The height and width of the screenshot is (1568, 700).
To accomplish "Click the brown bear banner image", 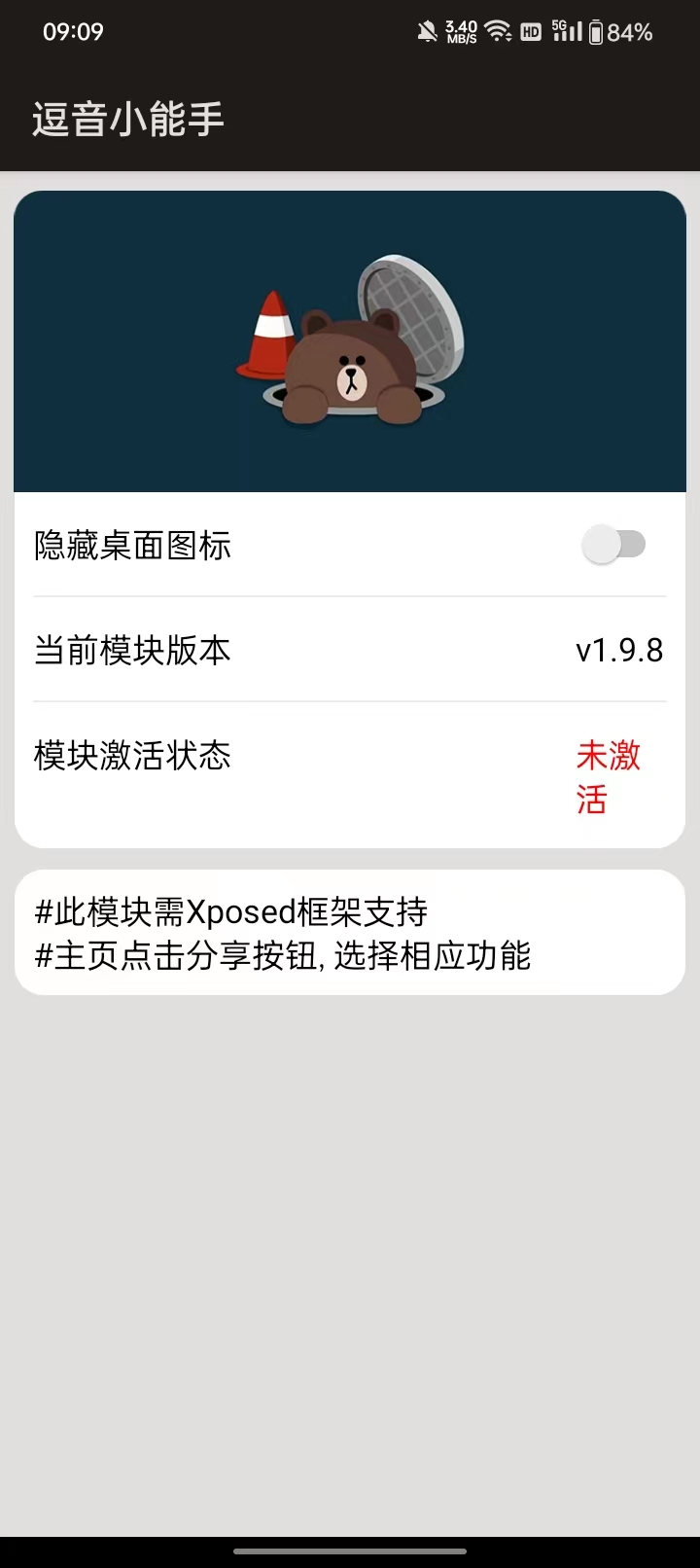I will coord(349,340).
